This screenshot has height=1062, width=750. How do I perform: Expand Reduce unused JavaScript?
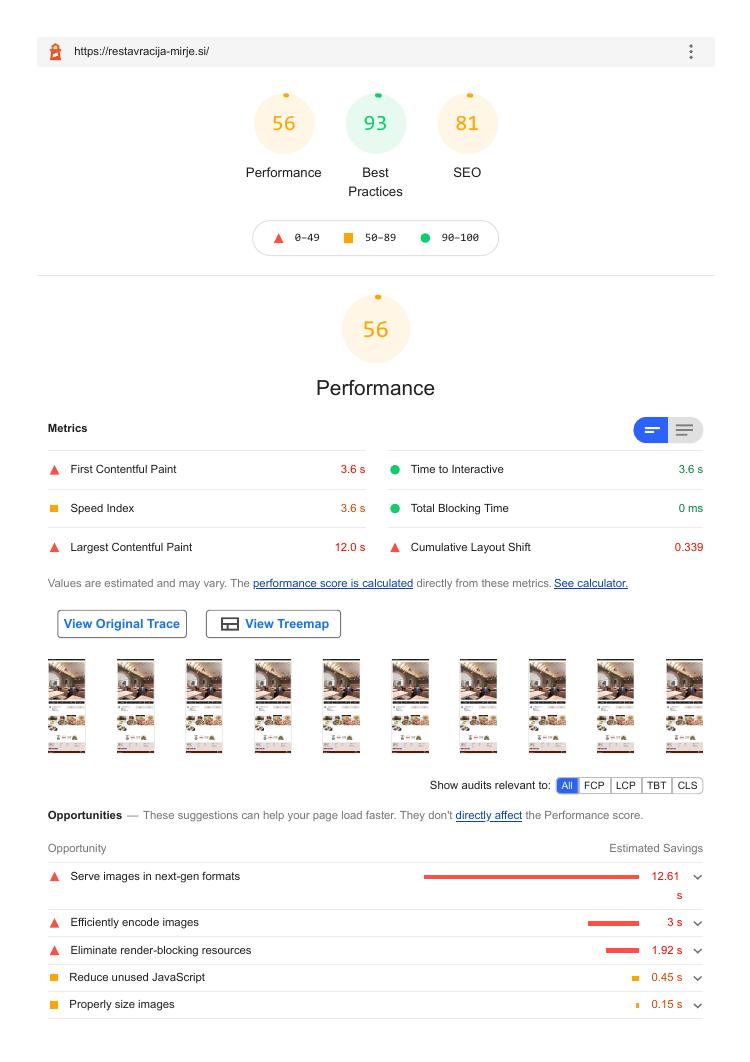[x=698, y=978]
